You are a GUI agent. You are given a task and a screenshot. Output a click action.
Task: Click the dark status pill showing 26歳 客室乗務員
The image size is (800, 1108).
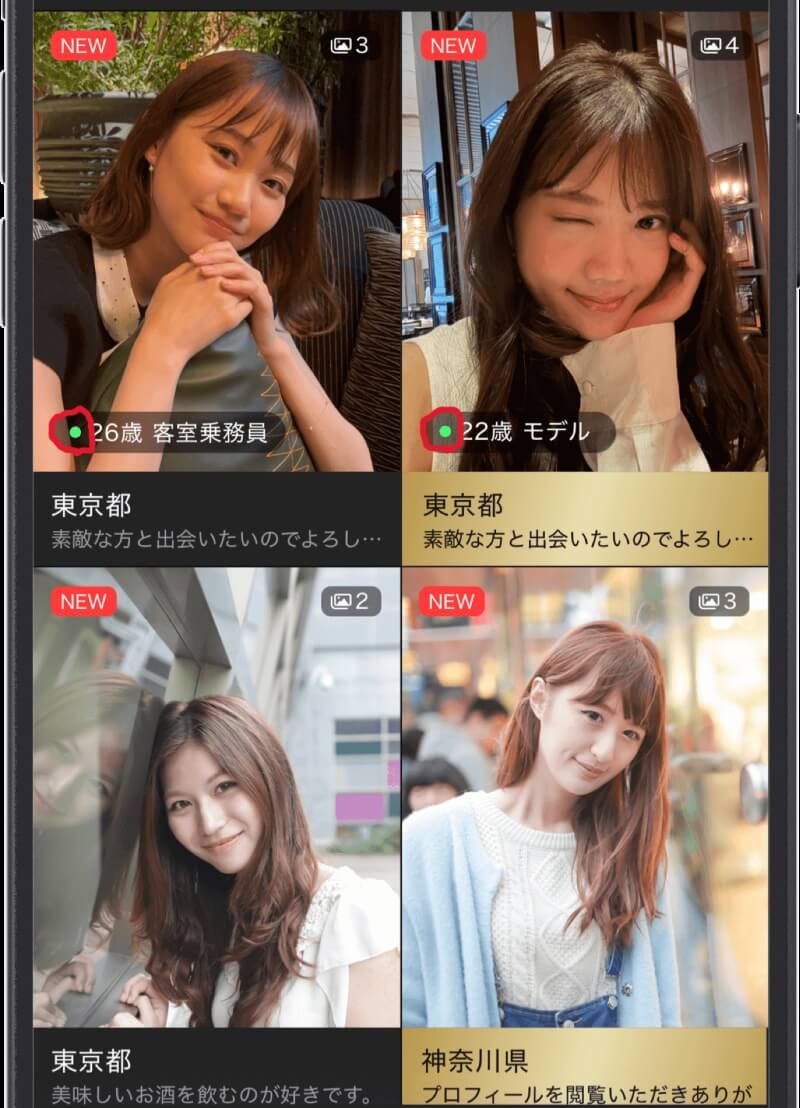click(170, 430)
